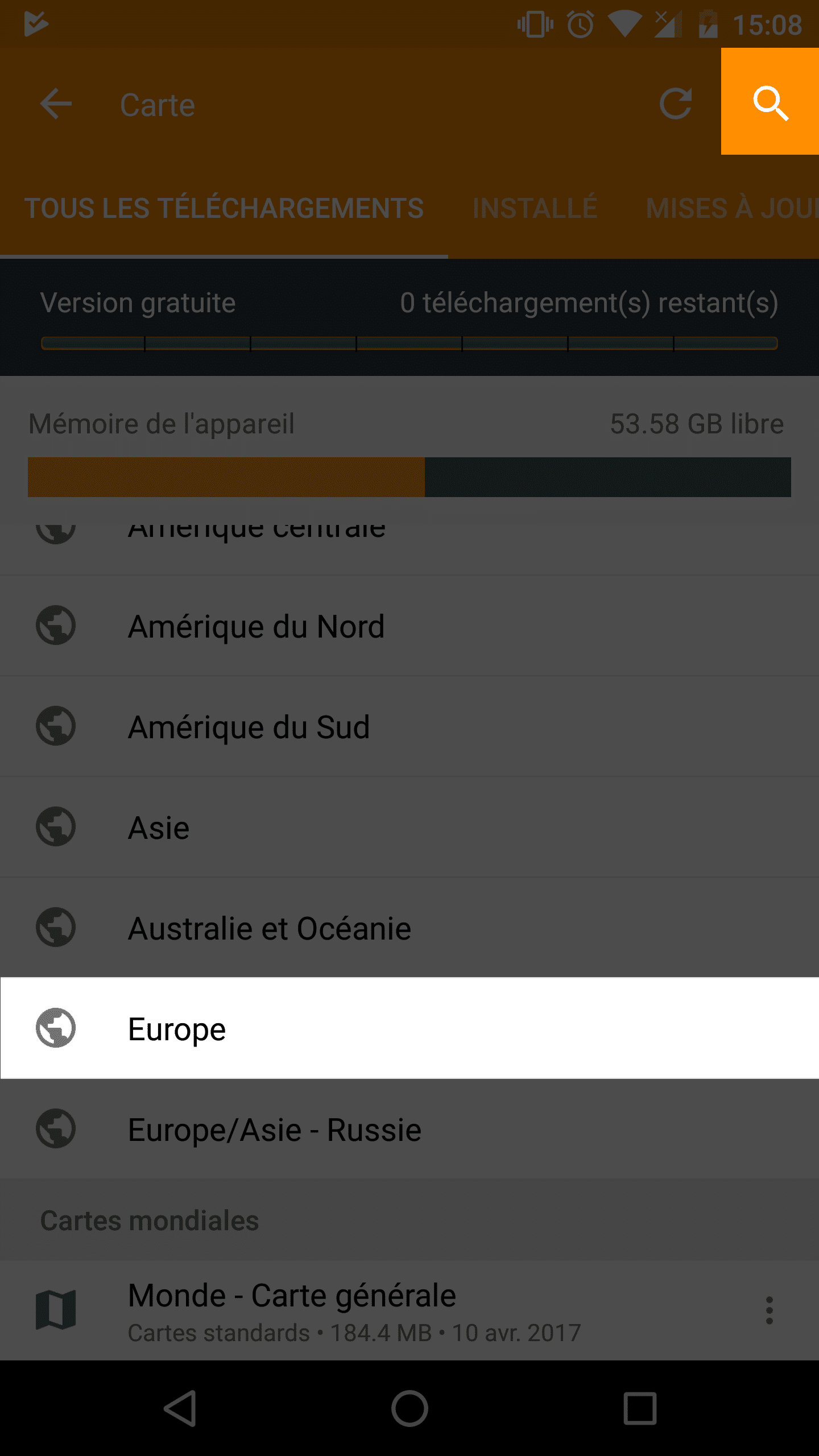Open Australie et Océanie maps
819x1456 pixels.
tap(409, 928)
